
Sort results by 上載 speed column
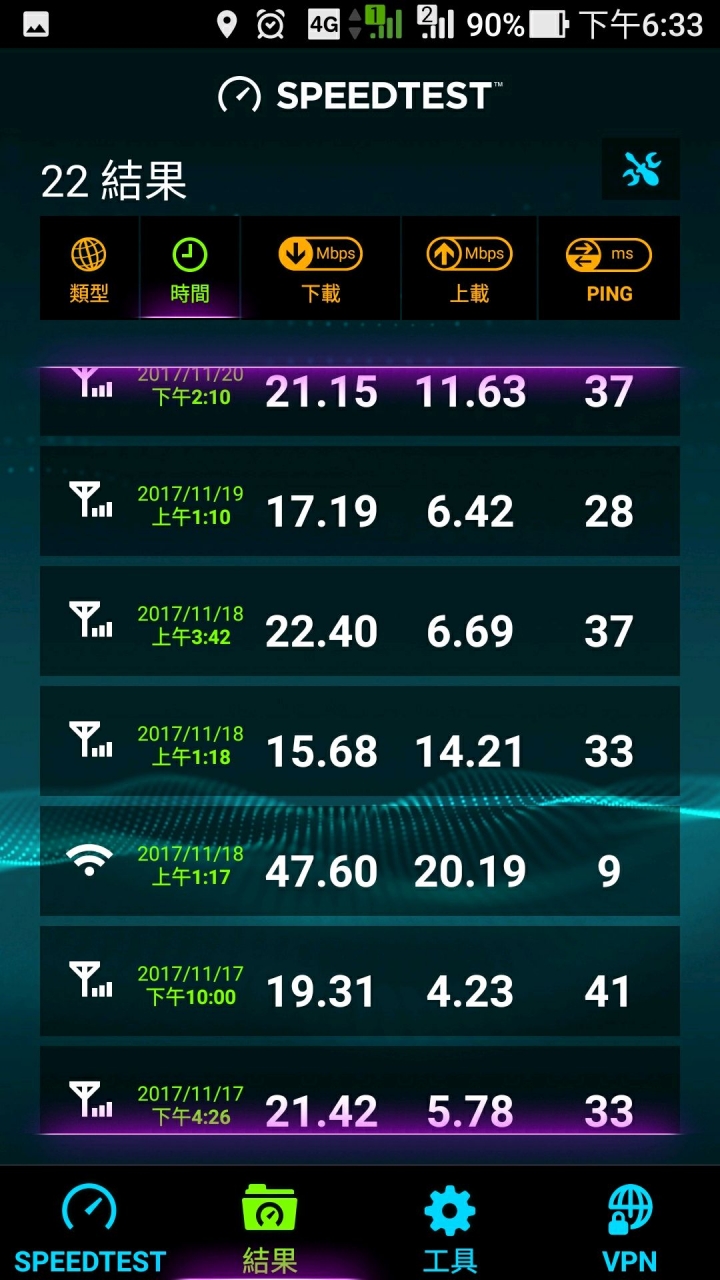point(469,269)
